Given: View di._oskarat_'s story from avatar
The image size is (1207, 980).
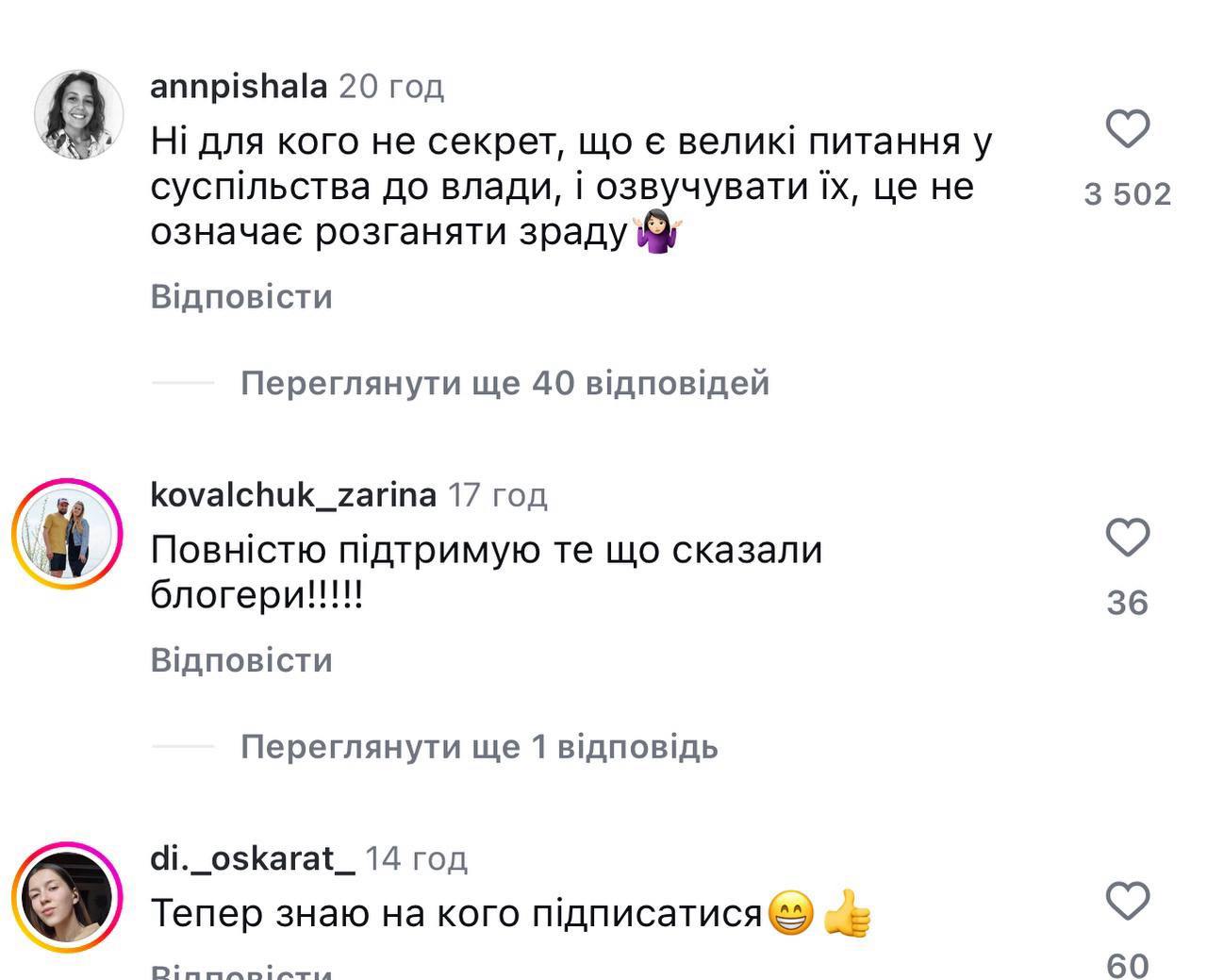Looking at the screenshot, I should [x=67, y=897].
